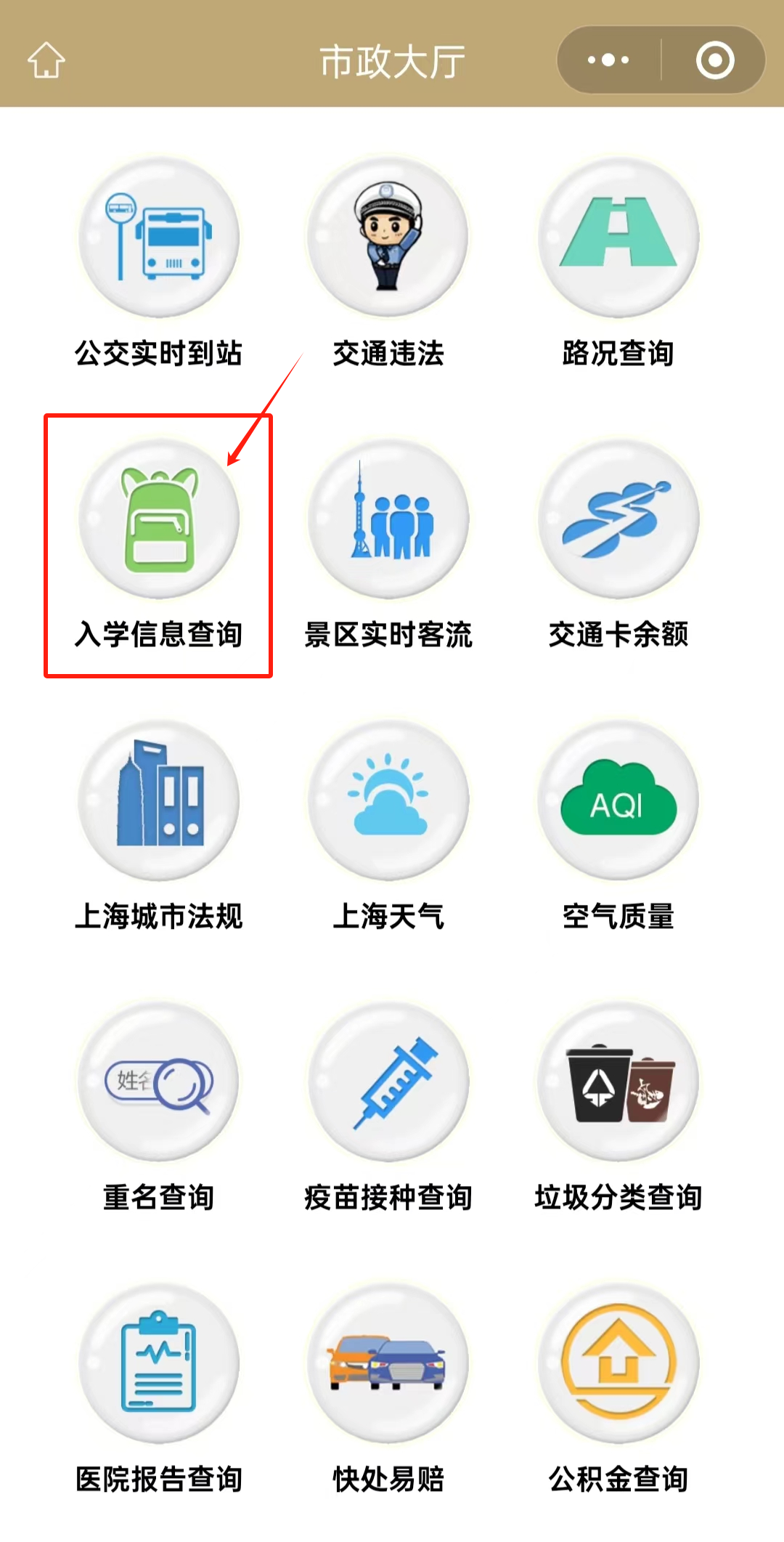The height and width of the screenshot is (1542, 784).
Task: View 景区实时客流 scenic area crowd flow
Action: tap(388, 519)
